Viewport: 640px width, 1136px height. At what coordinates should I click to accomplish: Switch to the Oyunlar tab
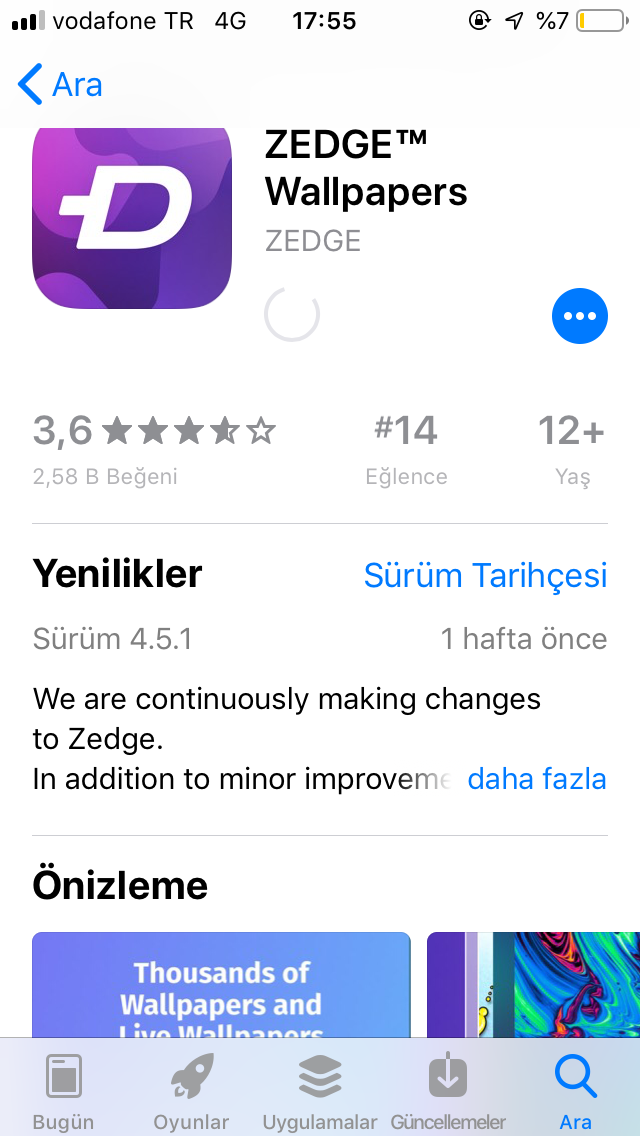point(191,1090)
